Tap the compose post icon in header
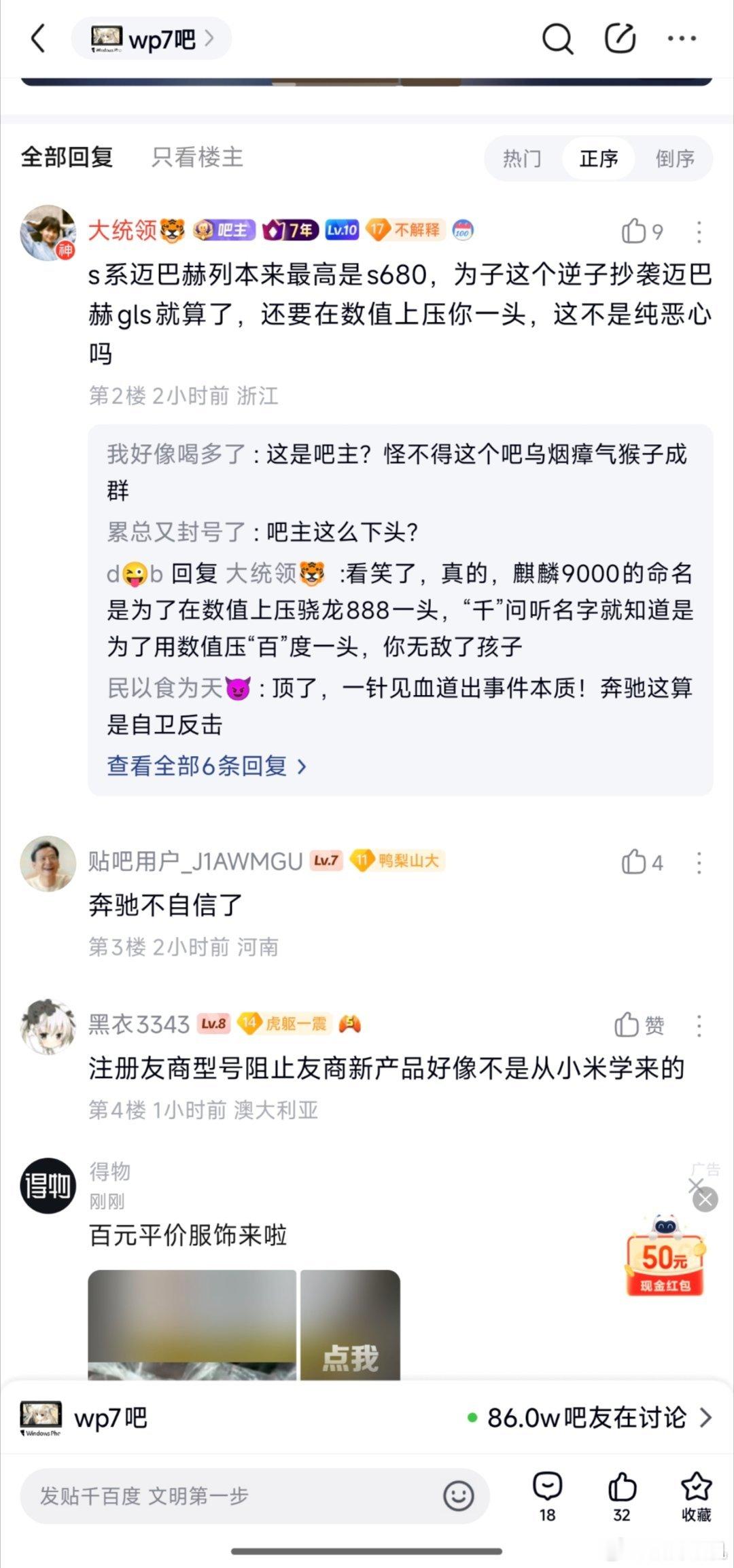The image size is (734, 1568). pyautogui.click(x=619, y=39)
